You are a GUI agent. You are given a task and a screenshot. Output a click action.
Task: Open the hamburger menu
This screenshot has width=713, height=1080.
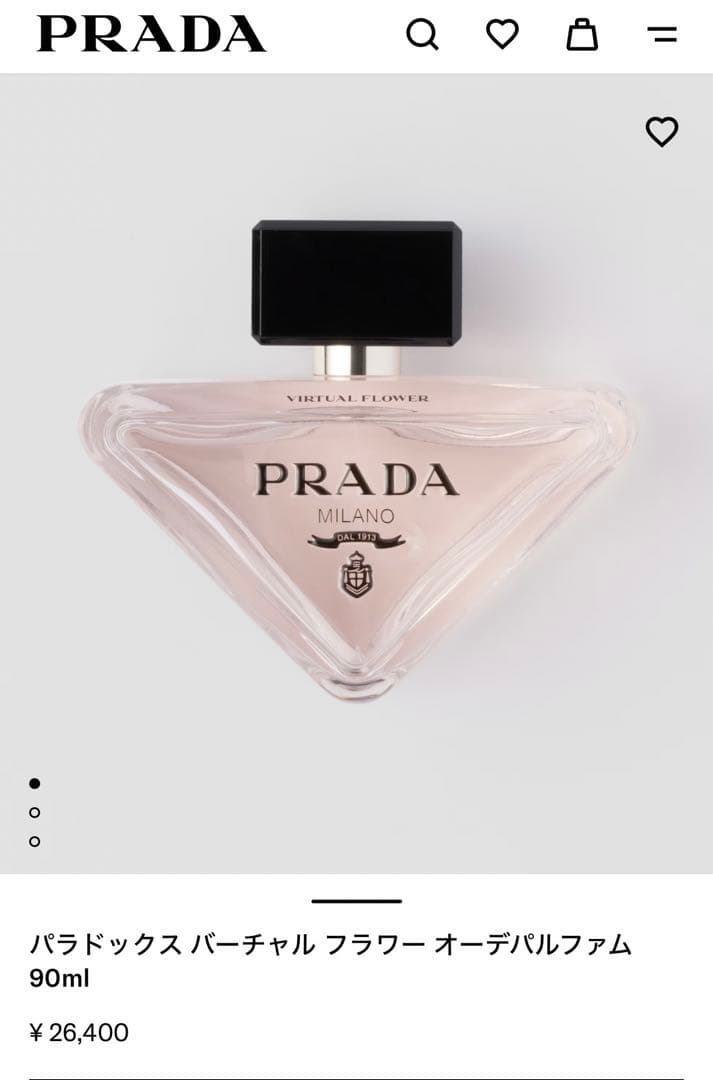(662, 35)
